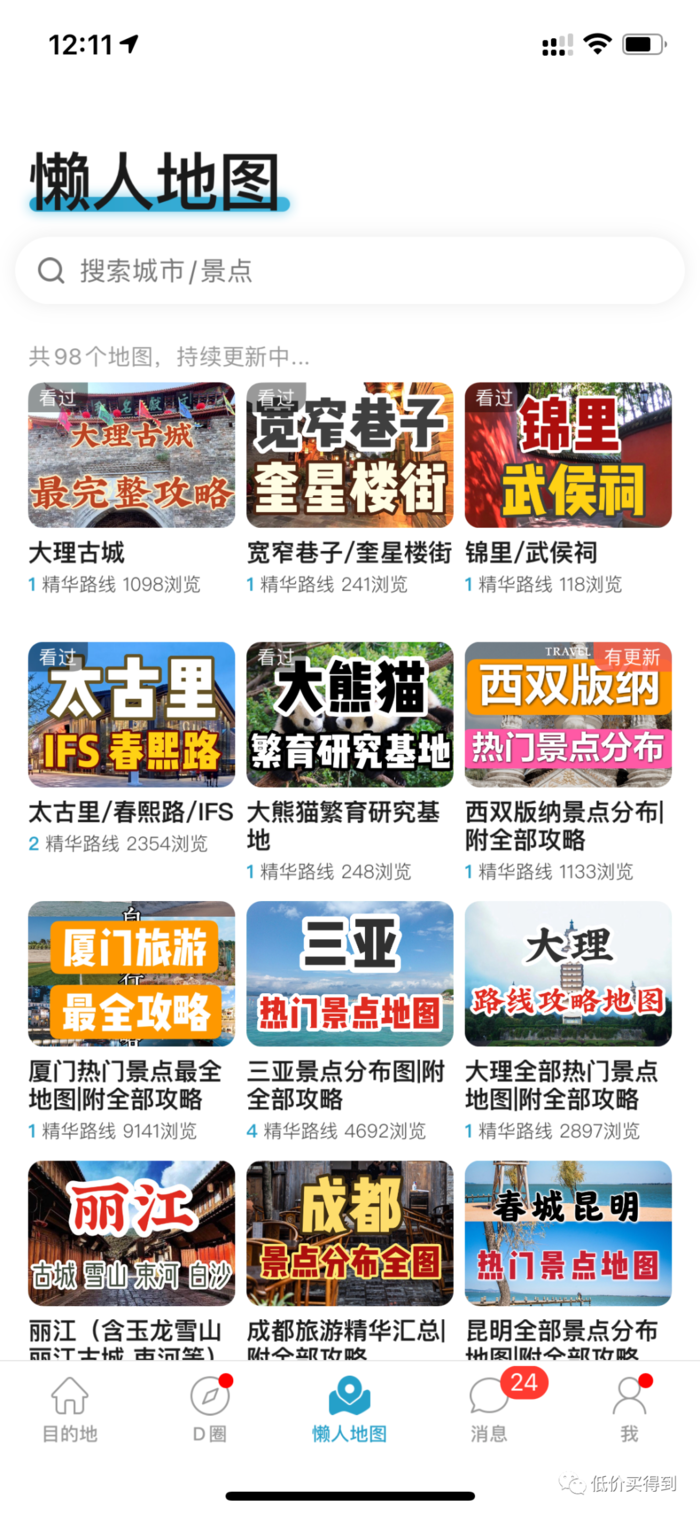Open the 成都旅游精华汇总 card
The height and width of the screenshot is (1515, 700).
click(349, 1233)
